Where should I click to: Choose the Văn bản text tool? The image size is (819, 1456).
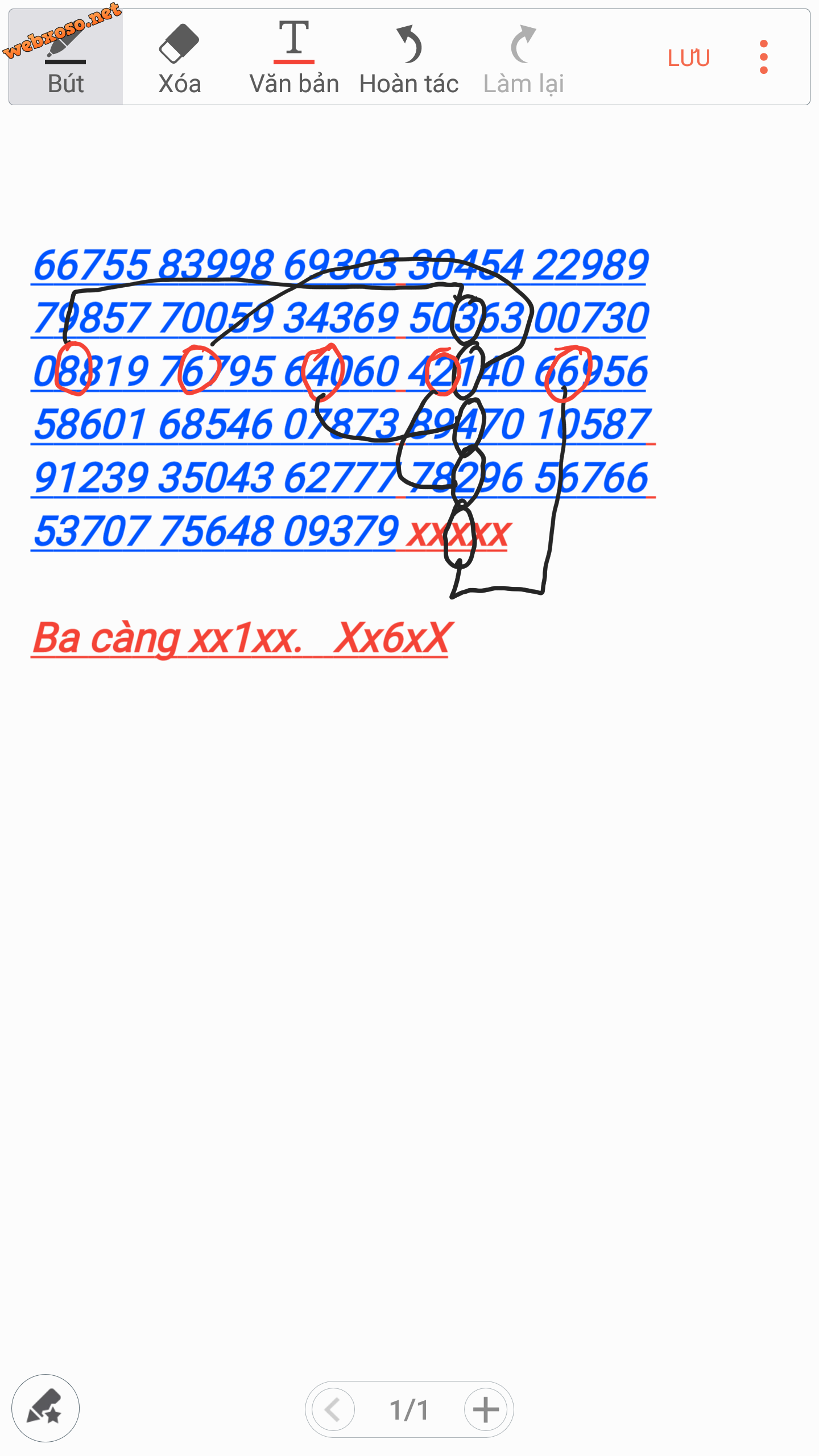[294, 57]
